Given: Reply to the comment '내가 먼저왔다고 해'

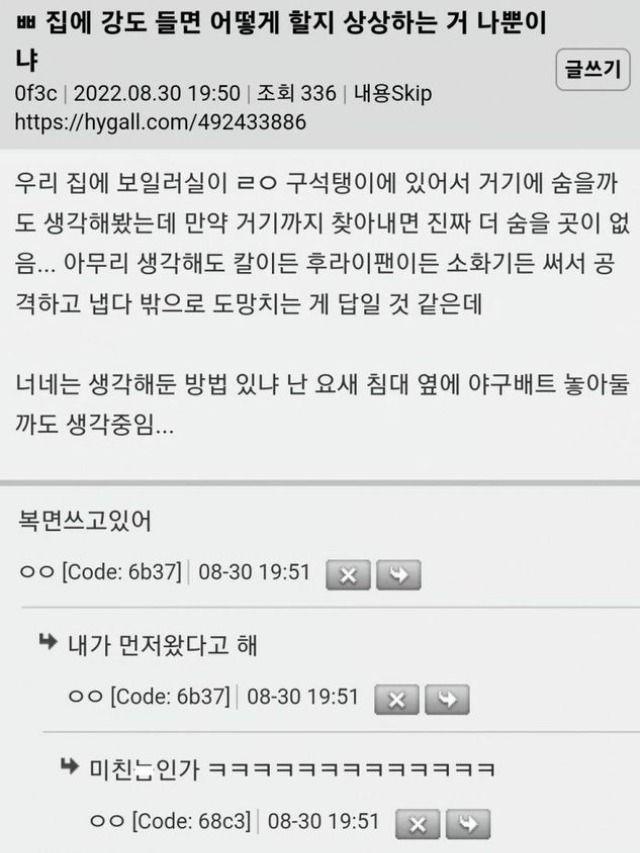Looking at the screenshot, I should point(446,699).
